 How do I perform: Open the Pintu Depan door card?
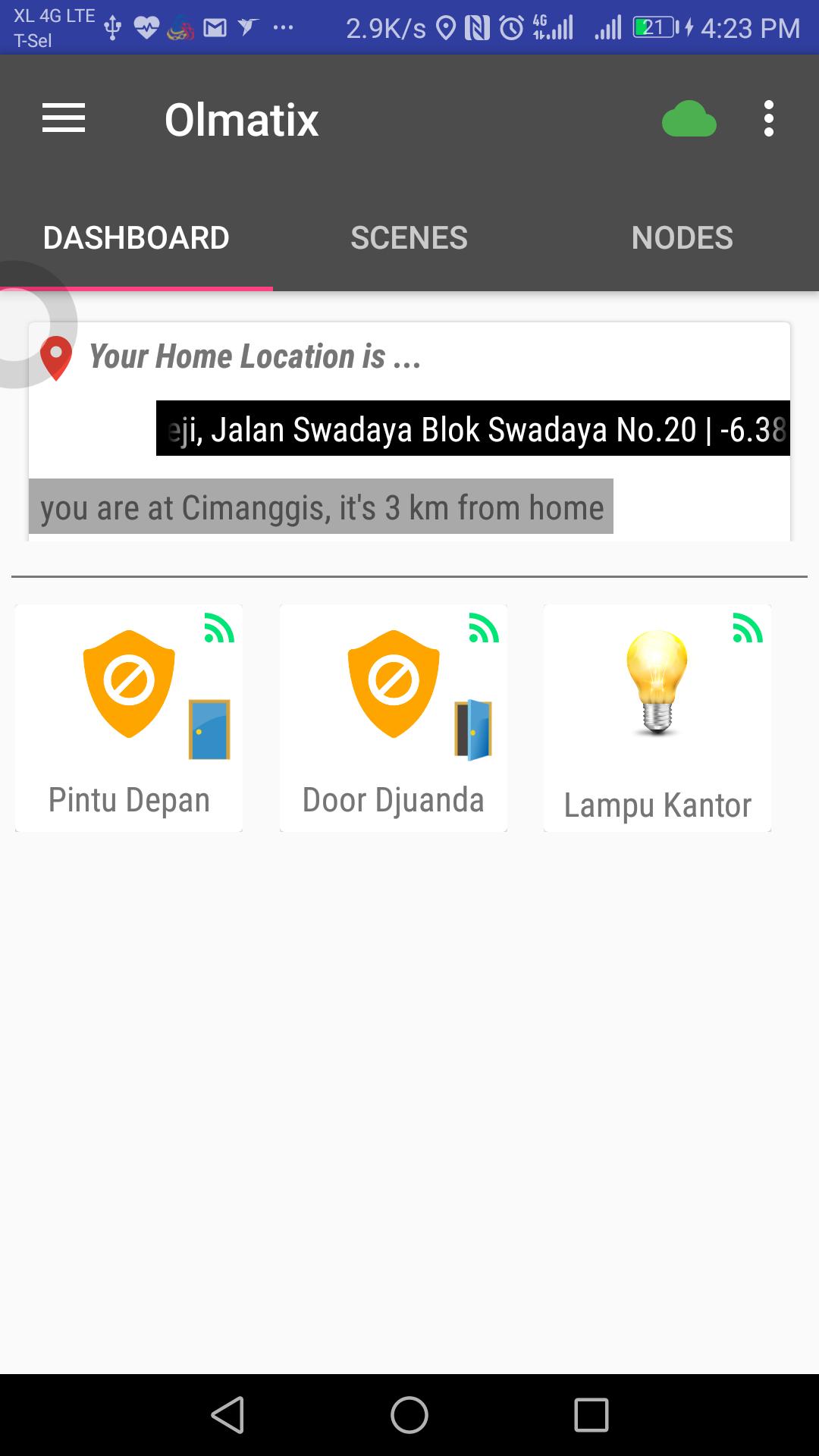point(129,717)
